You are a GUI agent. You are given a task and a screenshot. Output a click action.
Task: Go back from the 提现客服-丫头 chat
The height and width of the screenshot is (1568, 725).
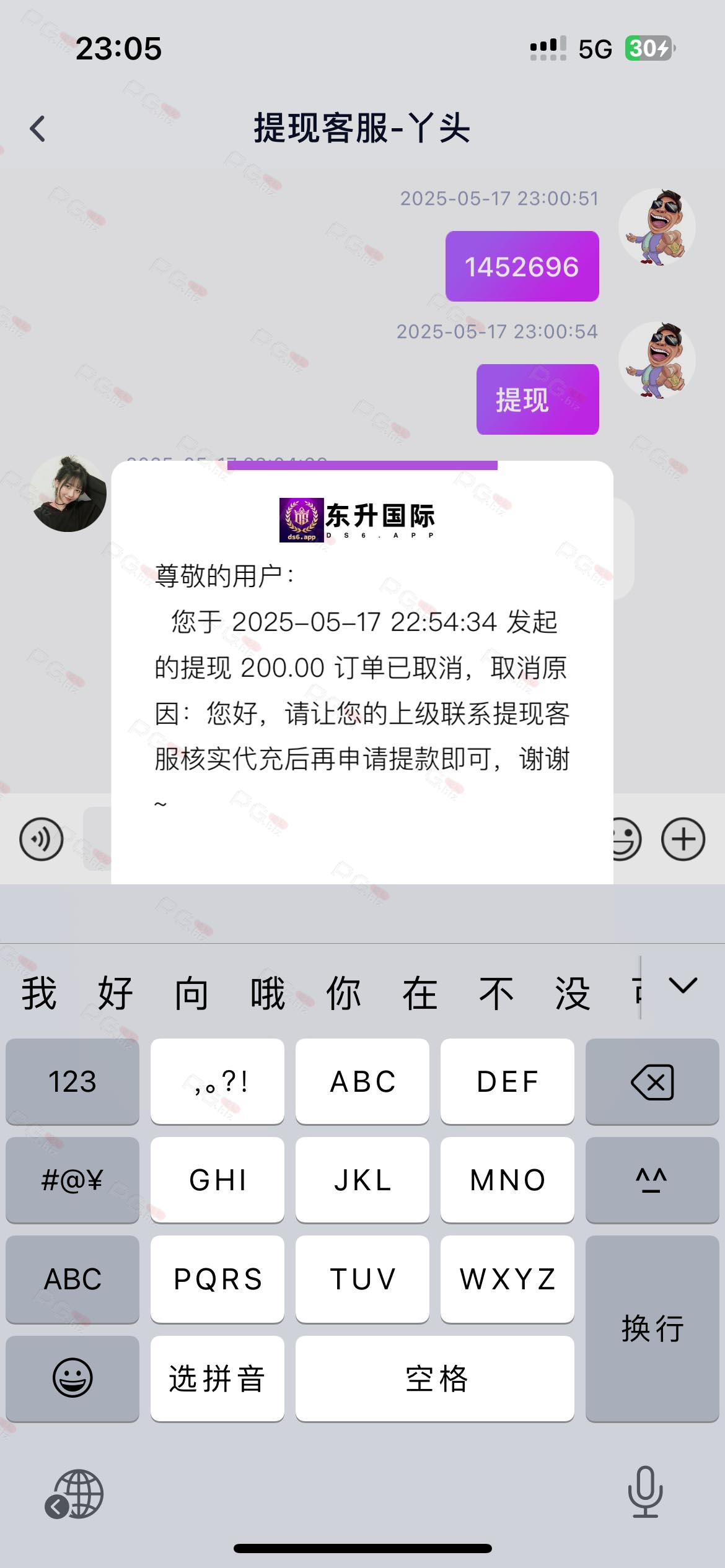pos(38,129)
